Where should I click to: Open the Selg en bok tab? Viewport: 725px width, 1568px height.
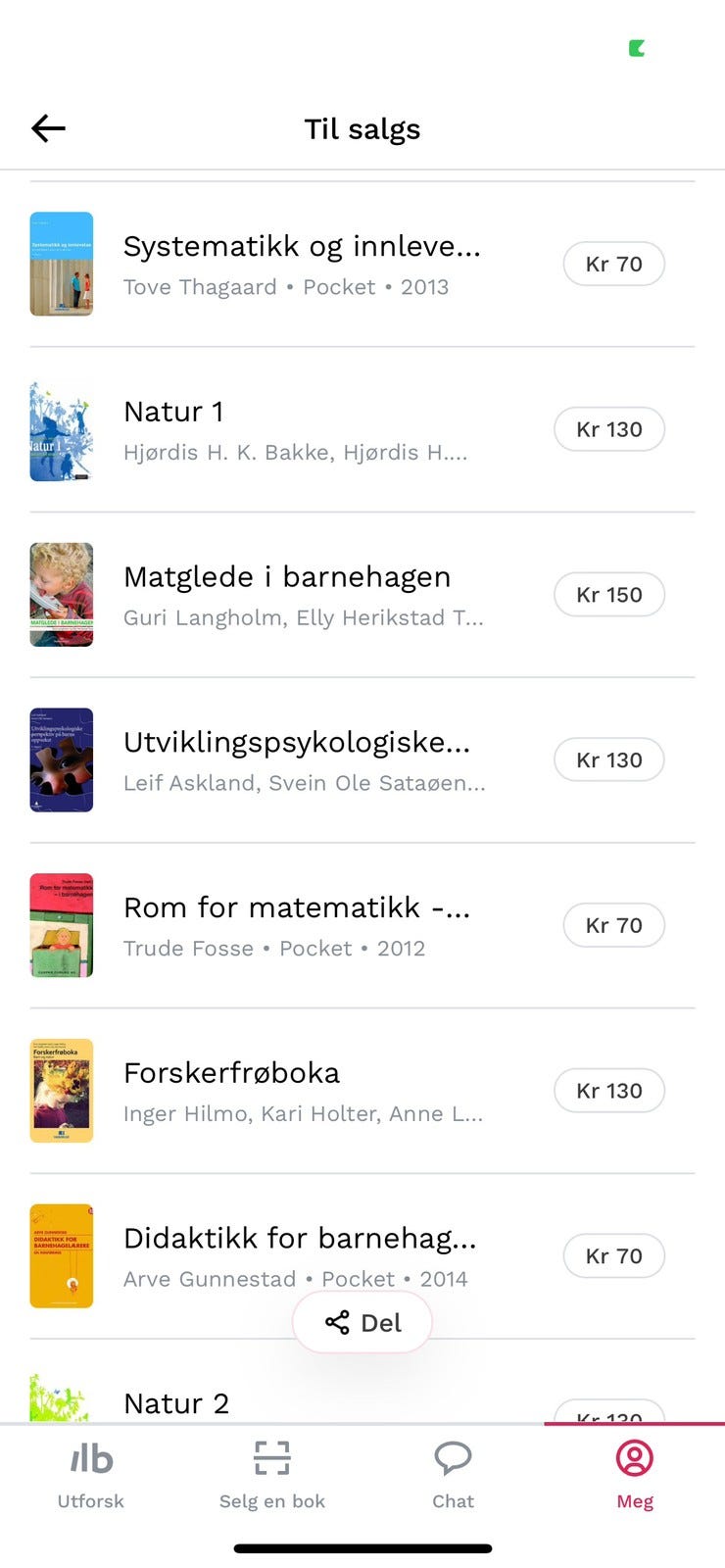click(272, 1475)
